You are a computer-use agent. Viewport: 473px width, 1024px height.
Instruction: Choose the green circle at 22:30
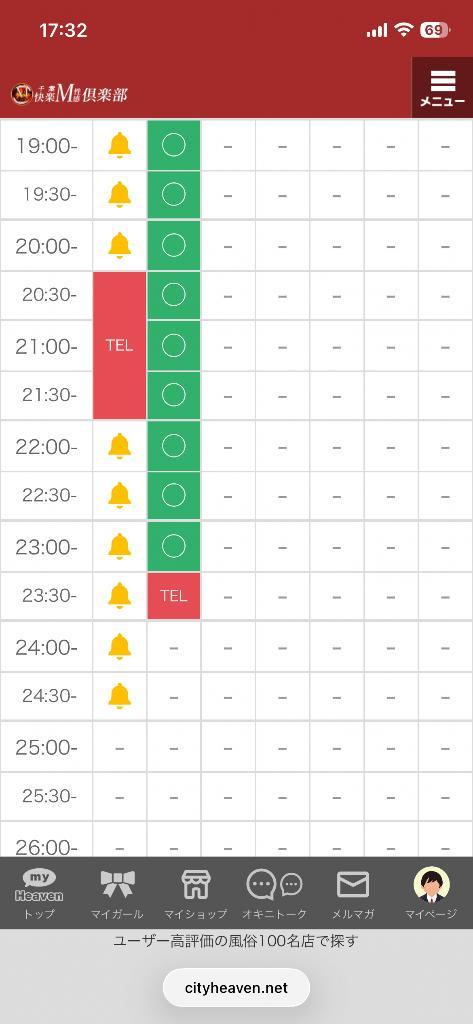(x=174, y=496)
